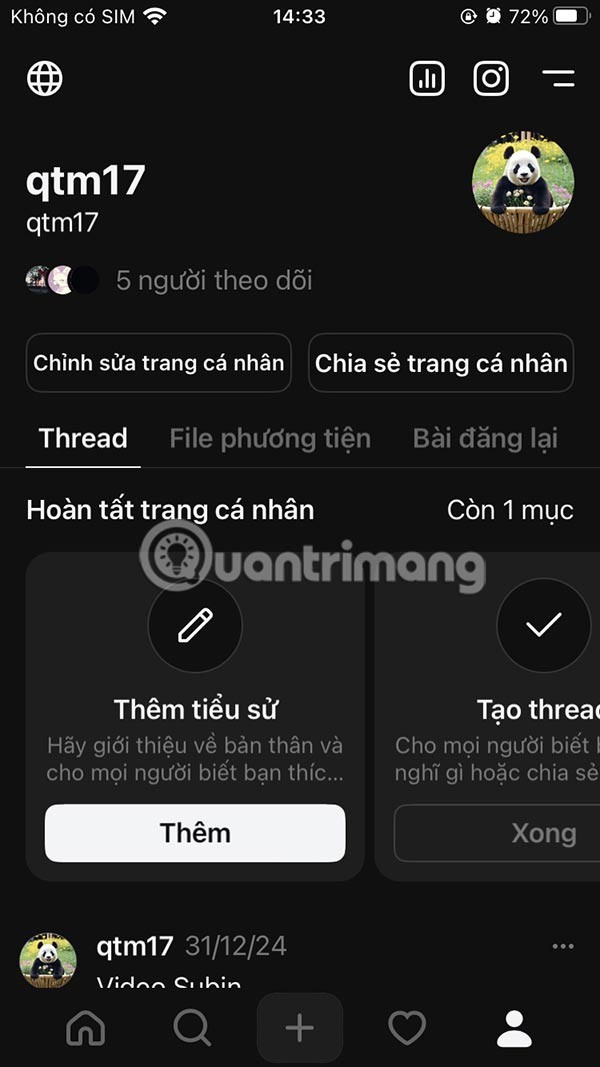The image size is (600, 1067).
Task: Tap Chia sẻ trang cá nhân button
Action: [441, 363]
